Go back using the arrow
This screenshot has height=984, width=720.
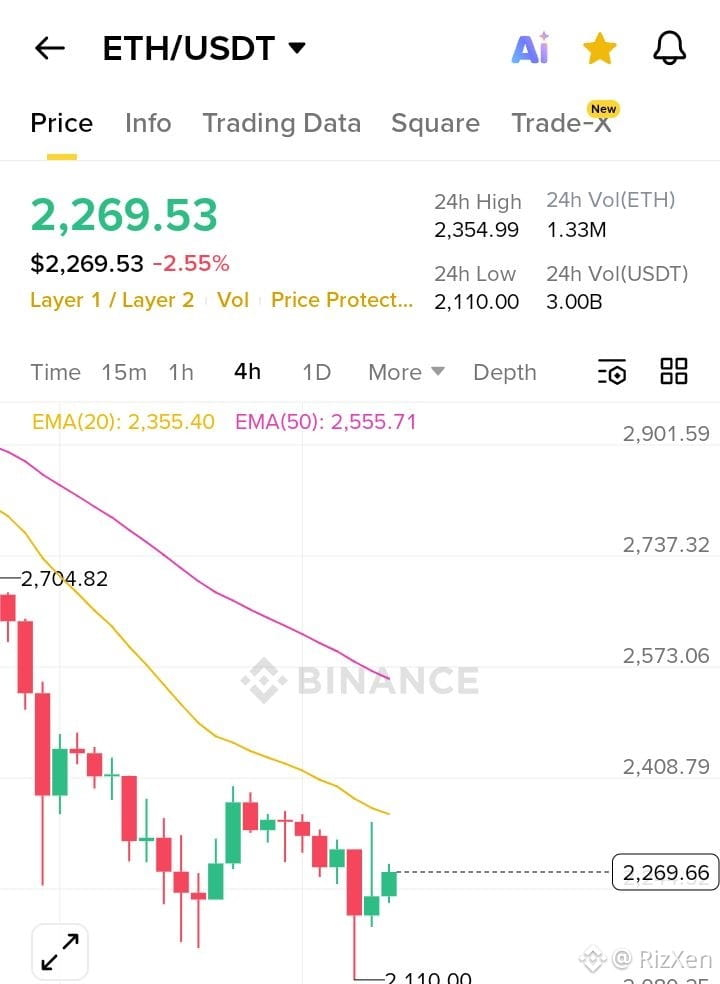49,48
